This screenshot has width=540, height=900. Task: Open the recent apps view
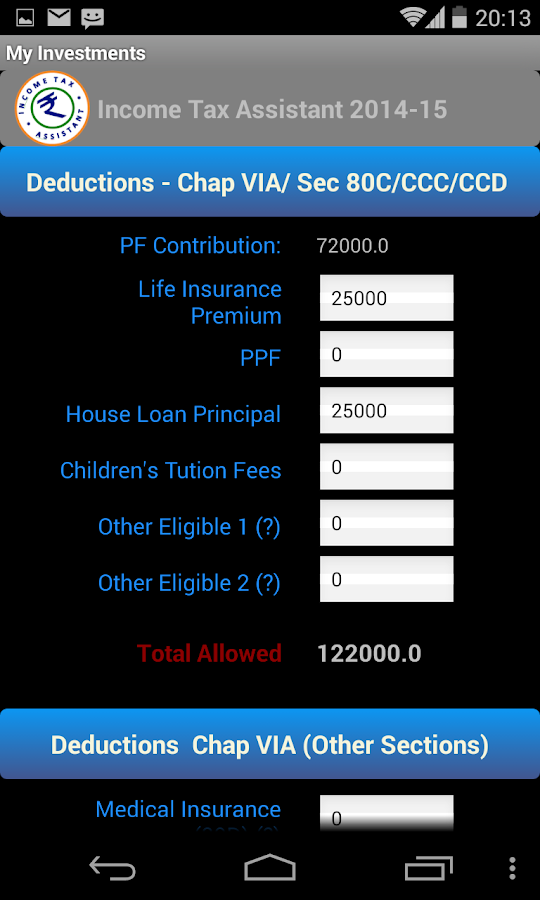point(429,868)
